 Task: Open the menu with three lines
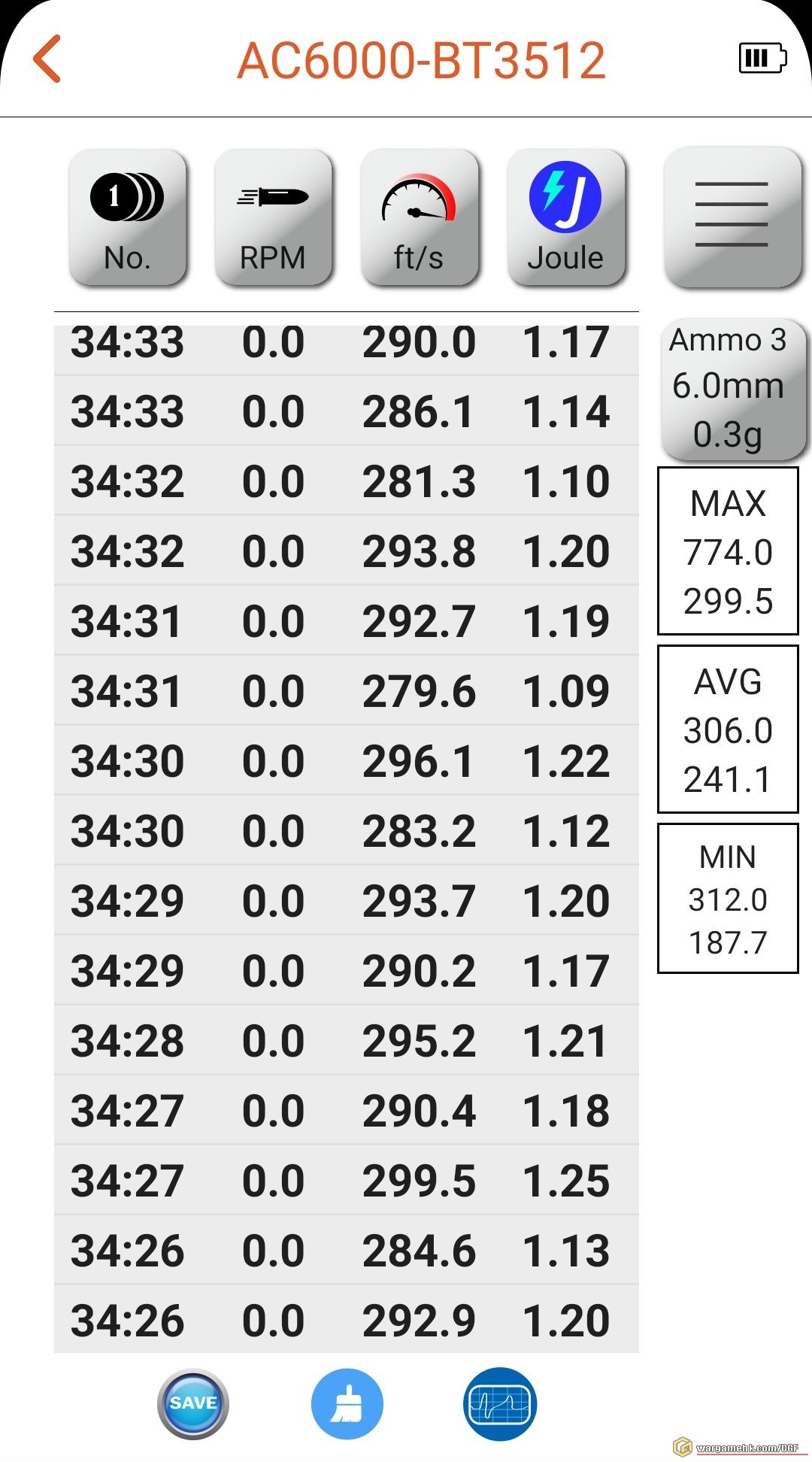coord(732,217)
